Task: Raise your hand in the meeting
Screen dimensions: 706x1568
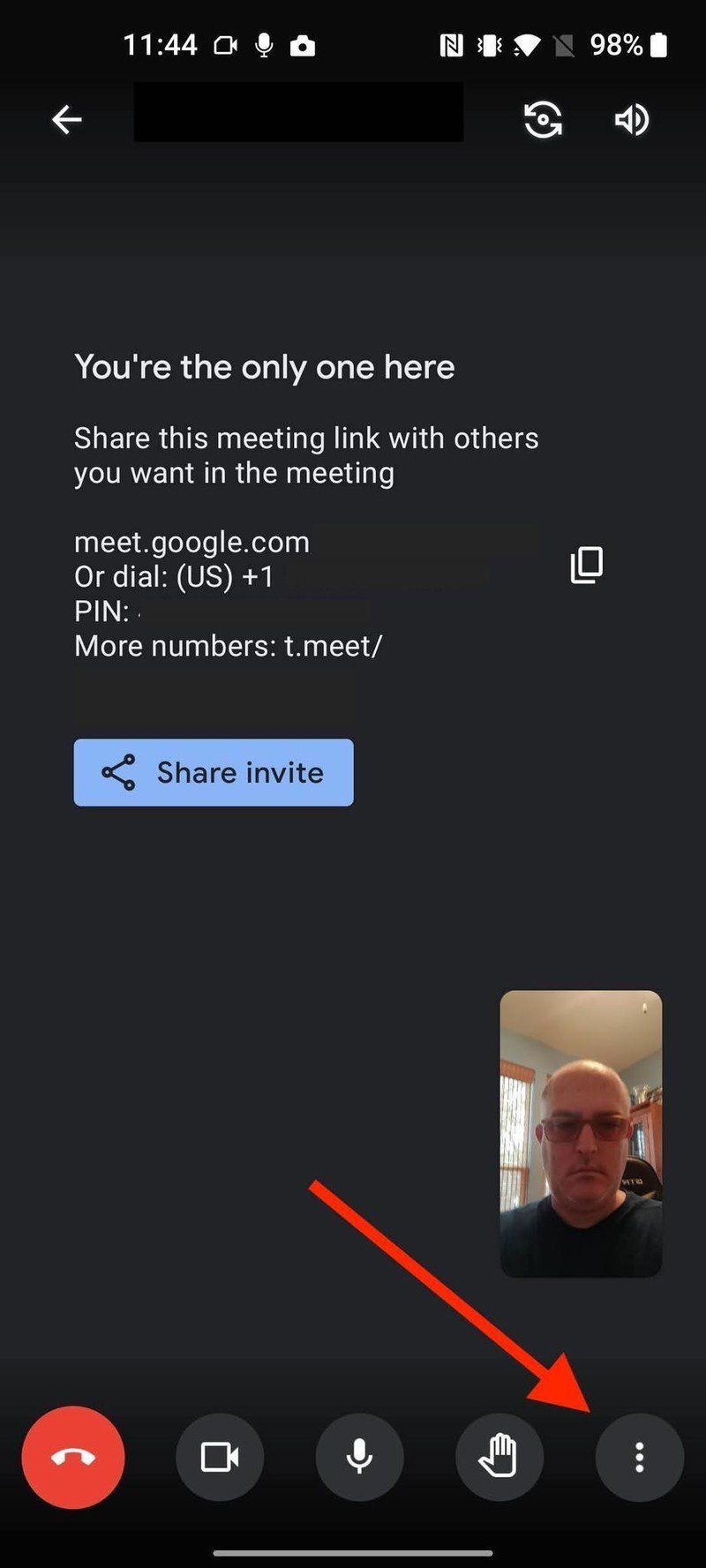Action: click(499, 1457)
